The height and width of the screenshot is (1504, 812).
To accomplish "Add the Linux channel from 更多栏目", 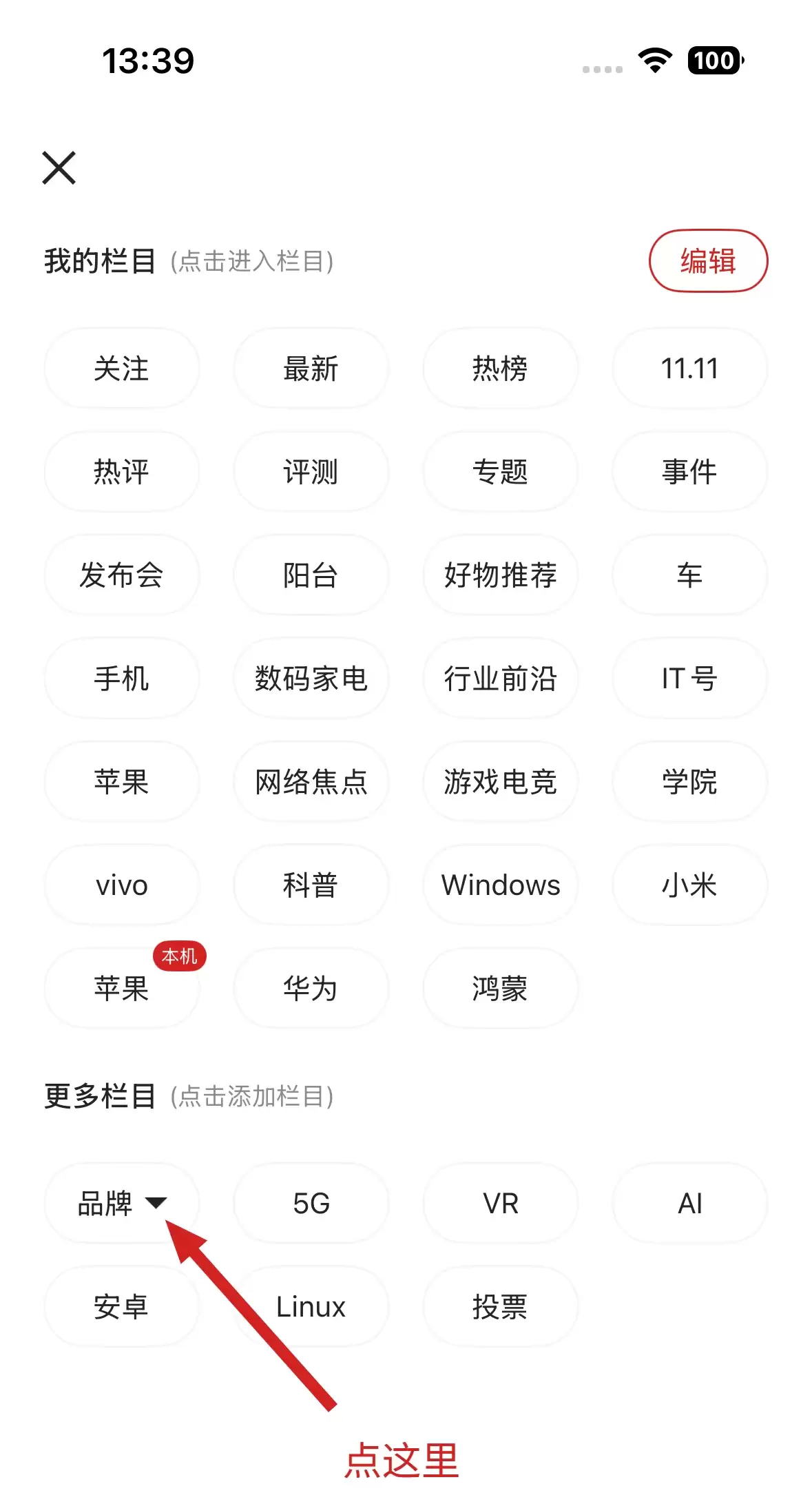I will coord(310,1306).
